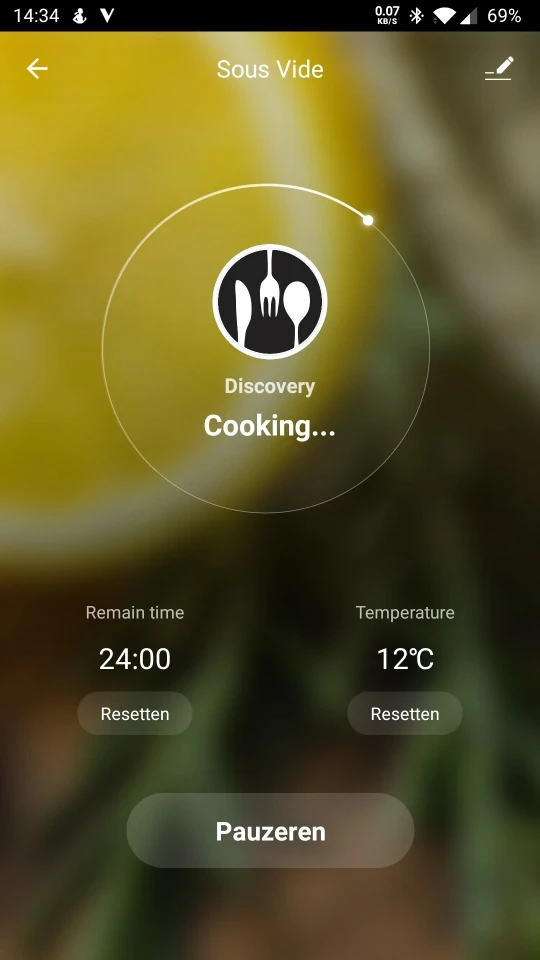
Task: Open the edit pencil icon
Action: pyautogui.click(x=499, y=69)
